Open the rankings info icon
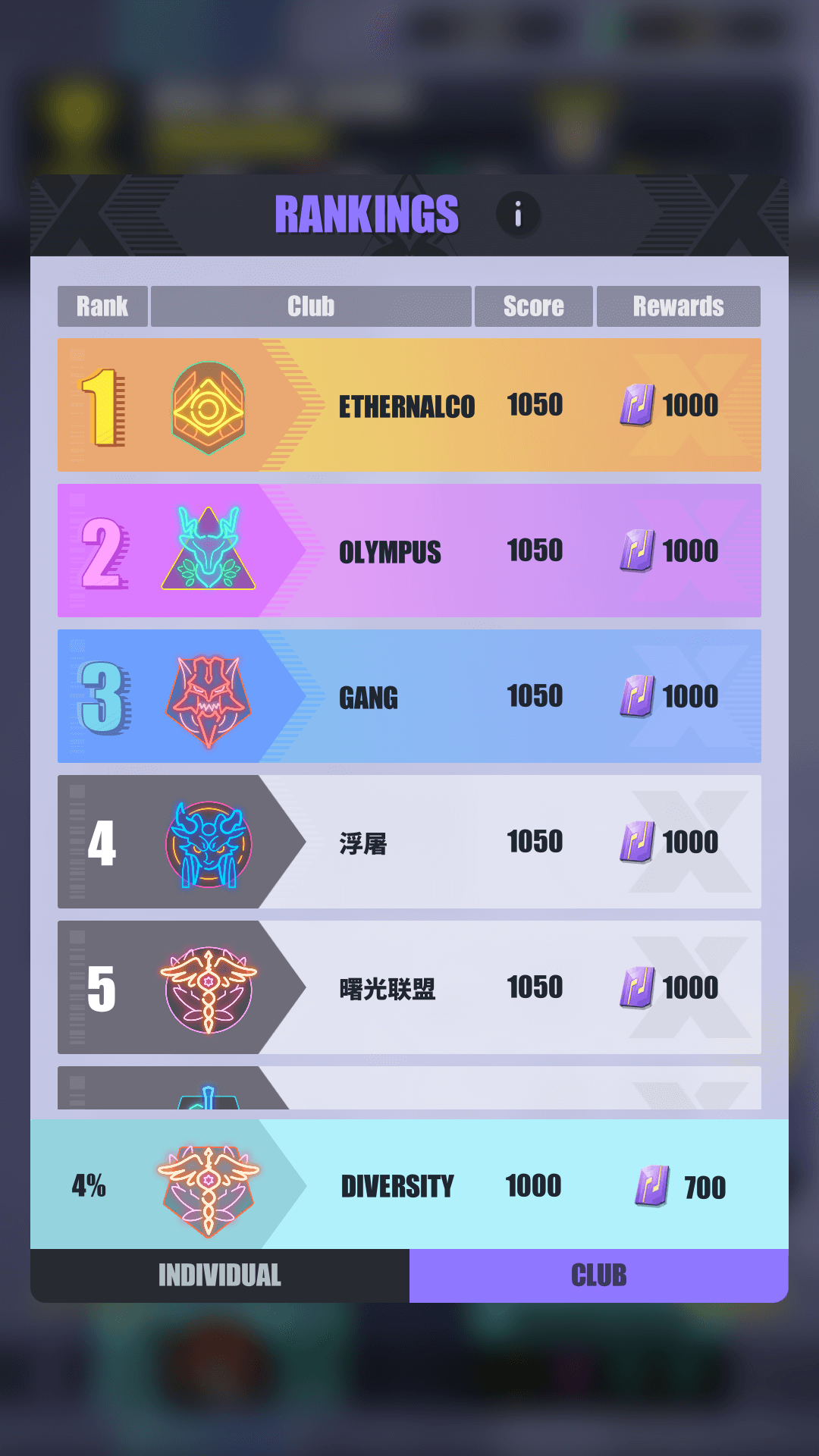The width and height of the screenshot is (819, 1456). [518, 215]
